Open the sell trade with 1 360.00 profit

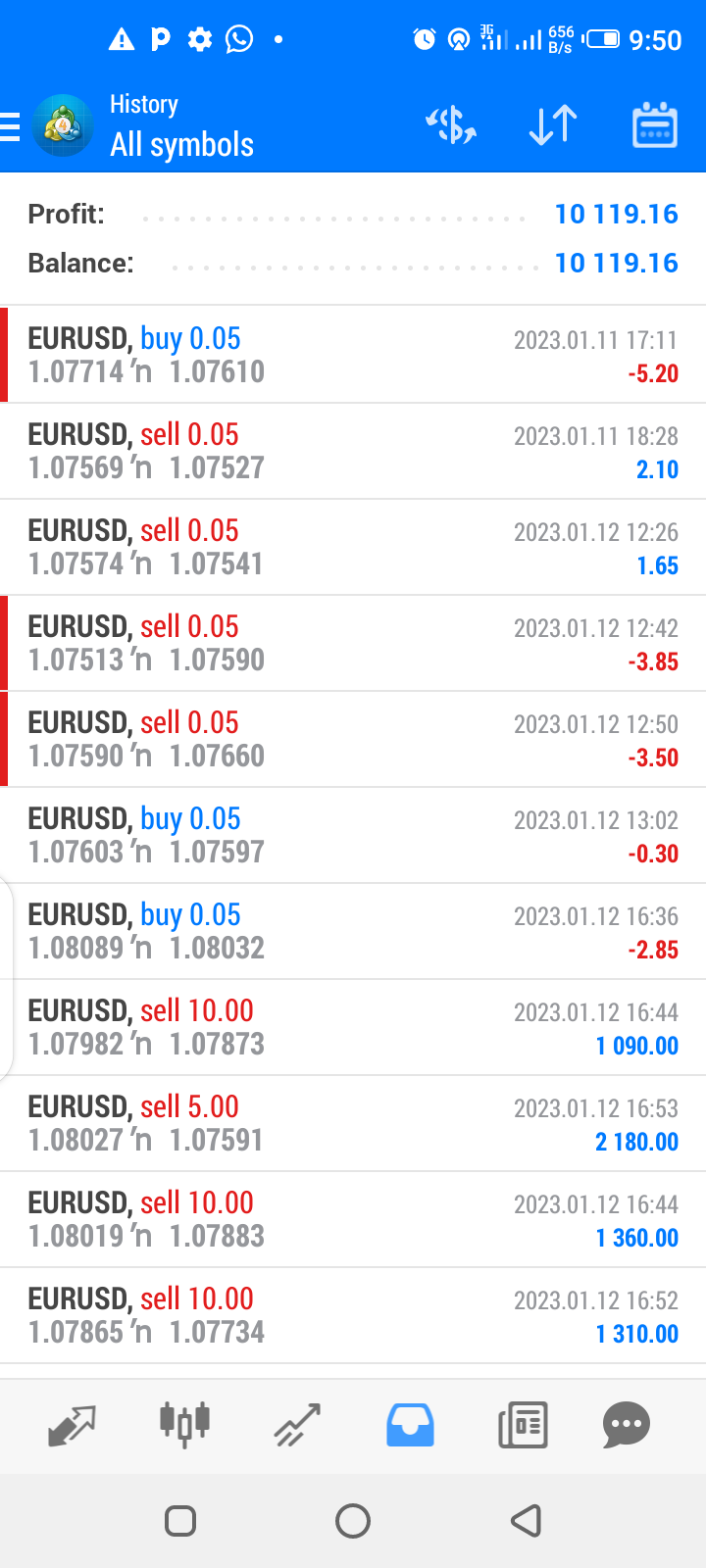tap(353, 1219)
